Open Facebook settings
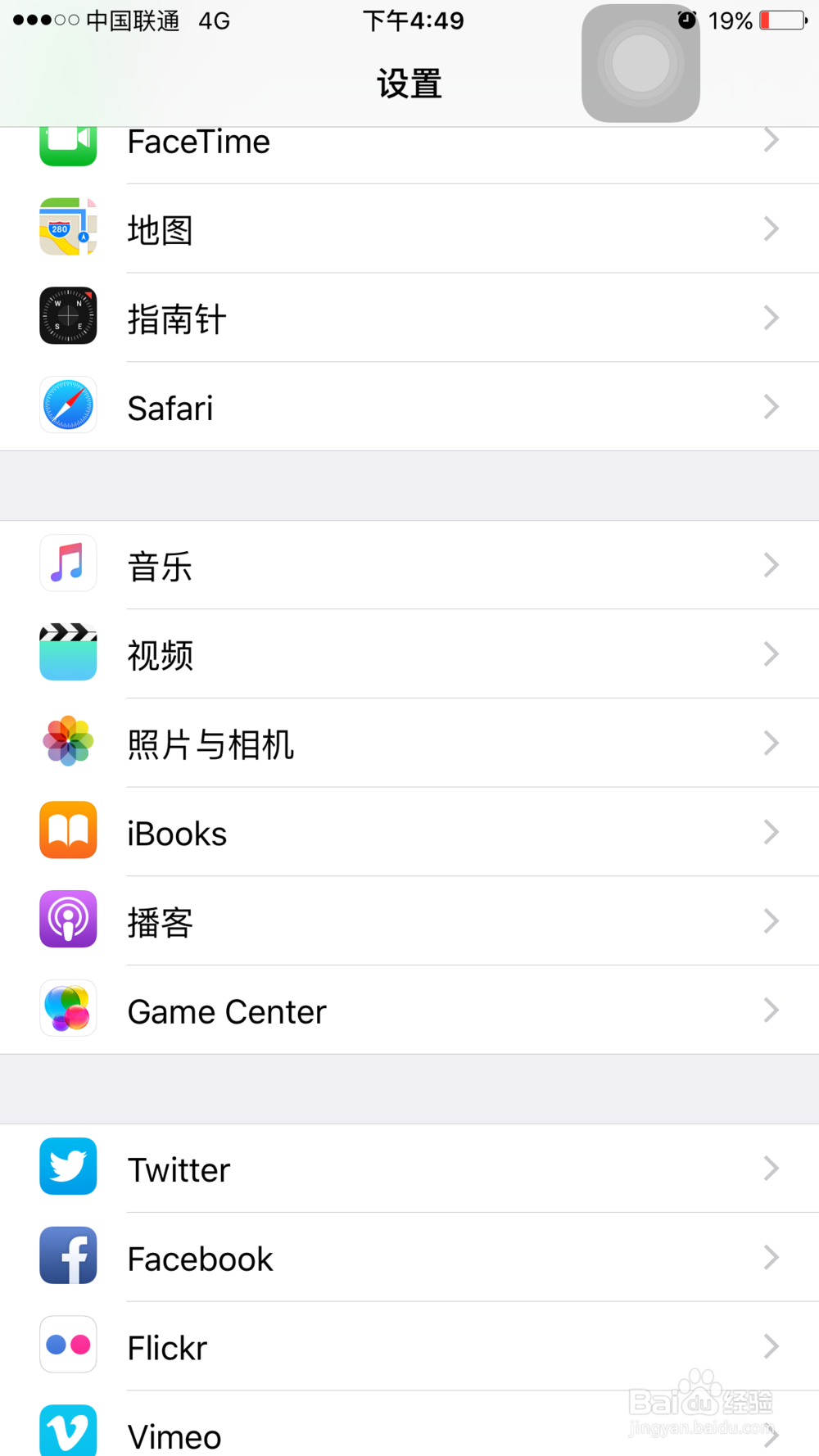 tap(409, 1258)
